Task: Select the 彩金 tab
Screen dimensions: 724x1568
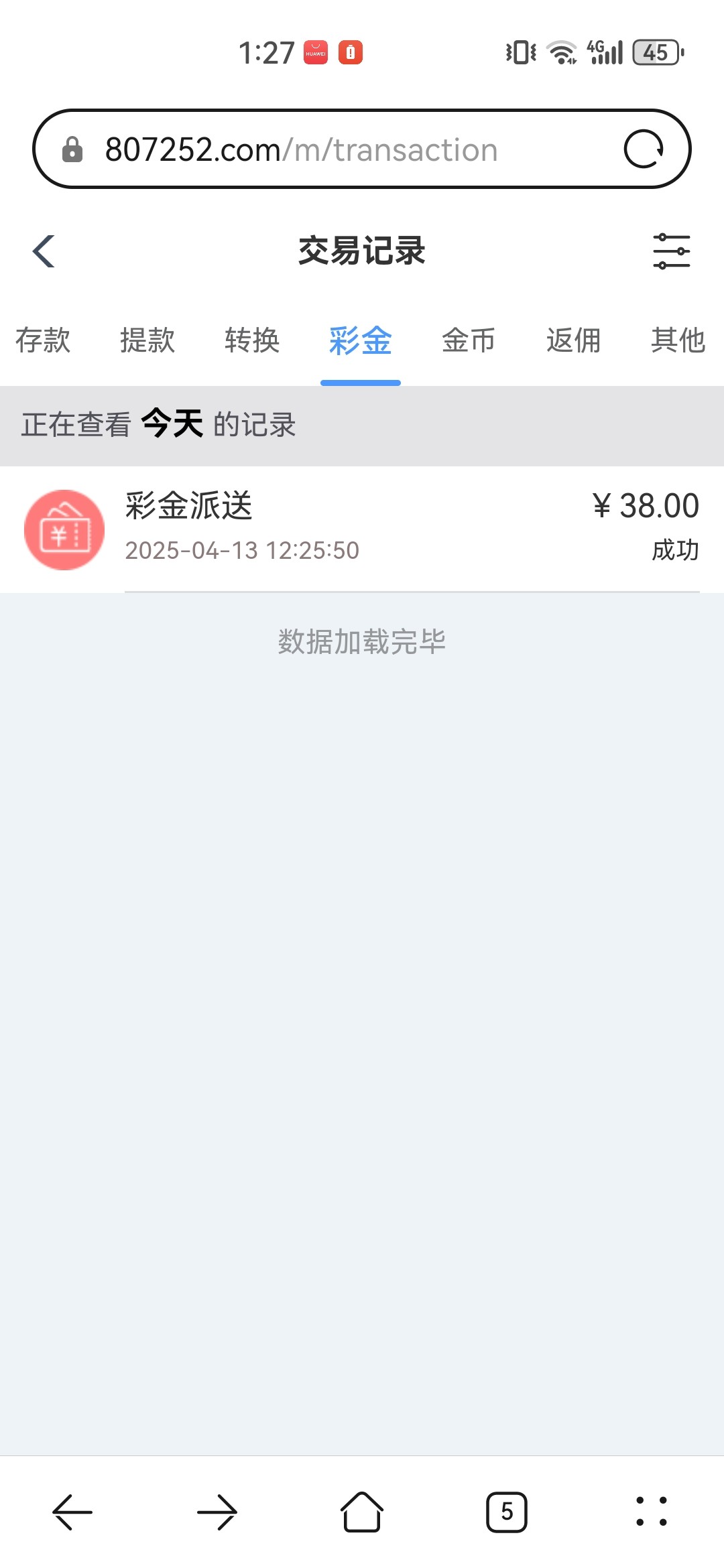Action: [x=361, y=340]
